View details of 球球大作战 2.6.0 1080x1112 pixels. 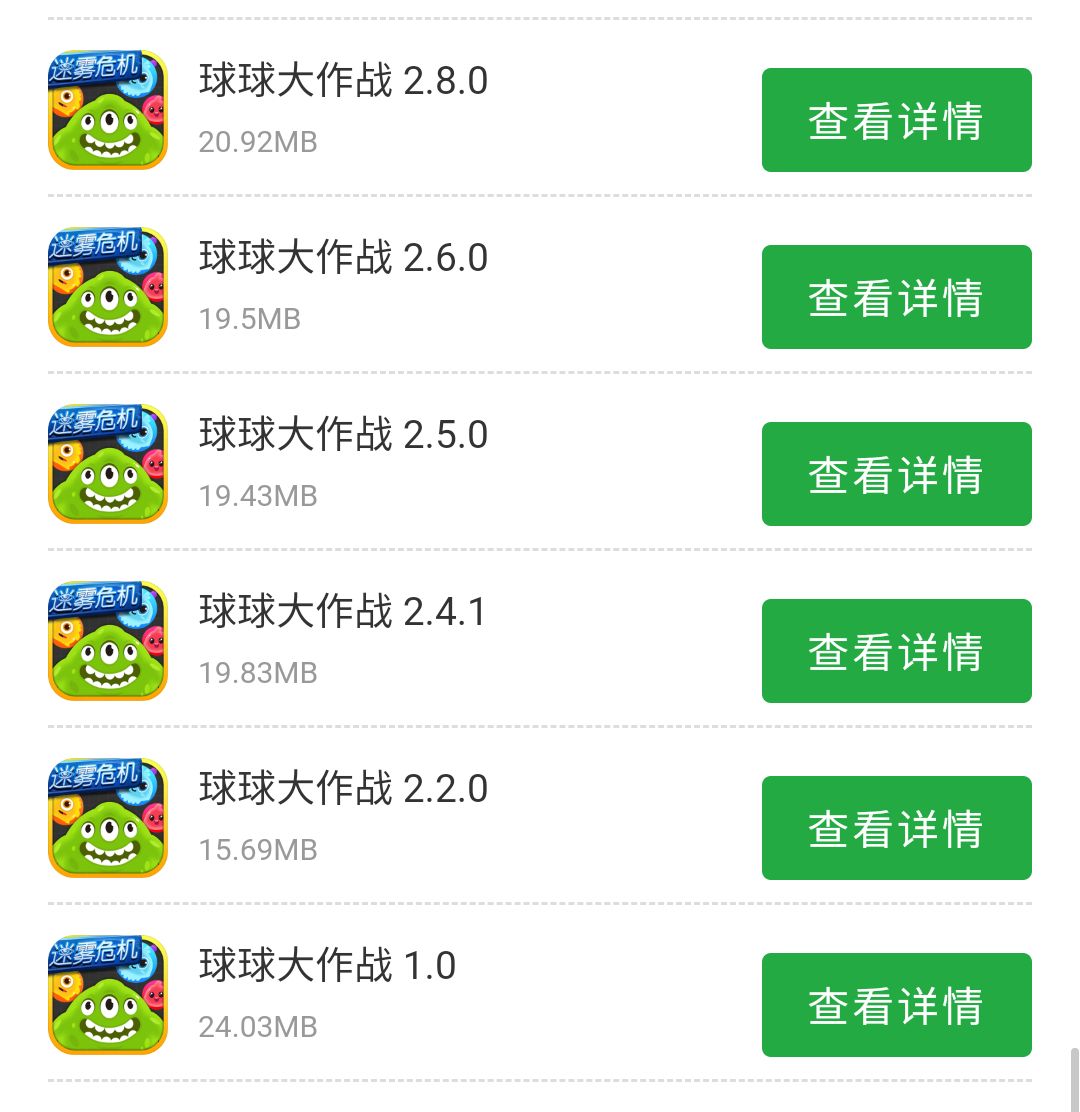coord(896,297)
